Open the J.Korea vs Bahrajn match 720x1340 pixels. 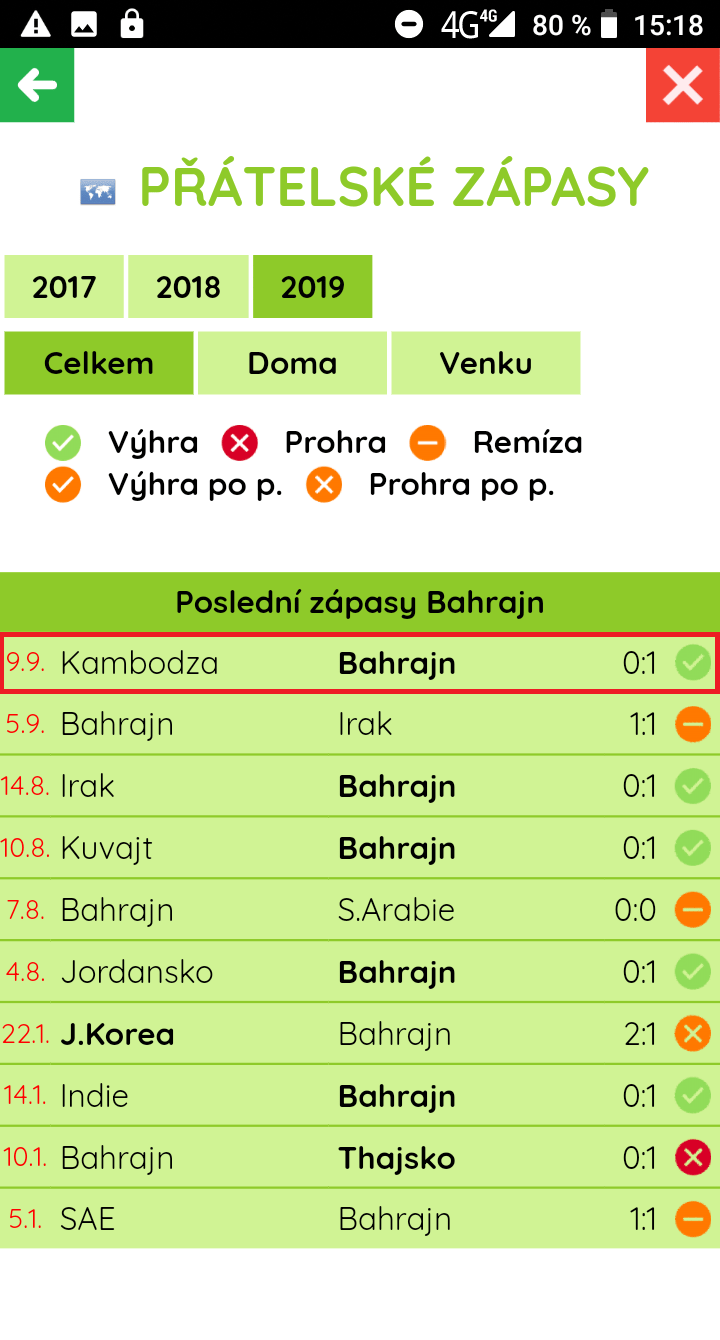click(360, 1034)
